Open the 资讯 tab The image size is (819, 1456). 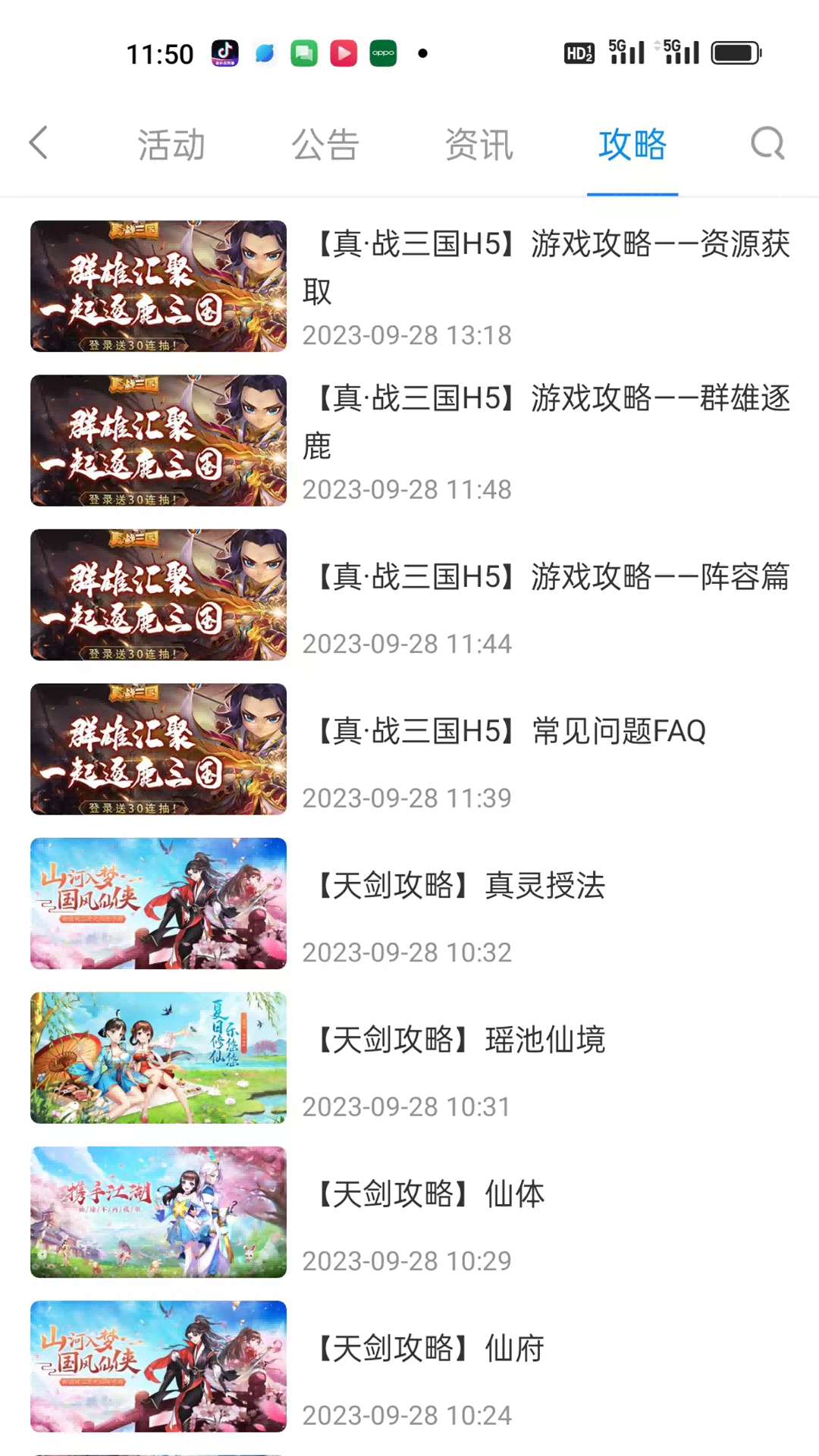tap(479, 145)
